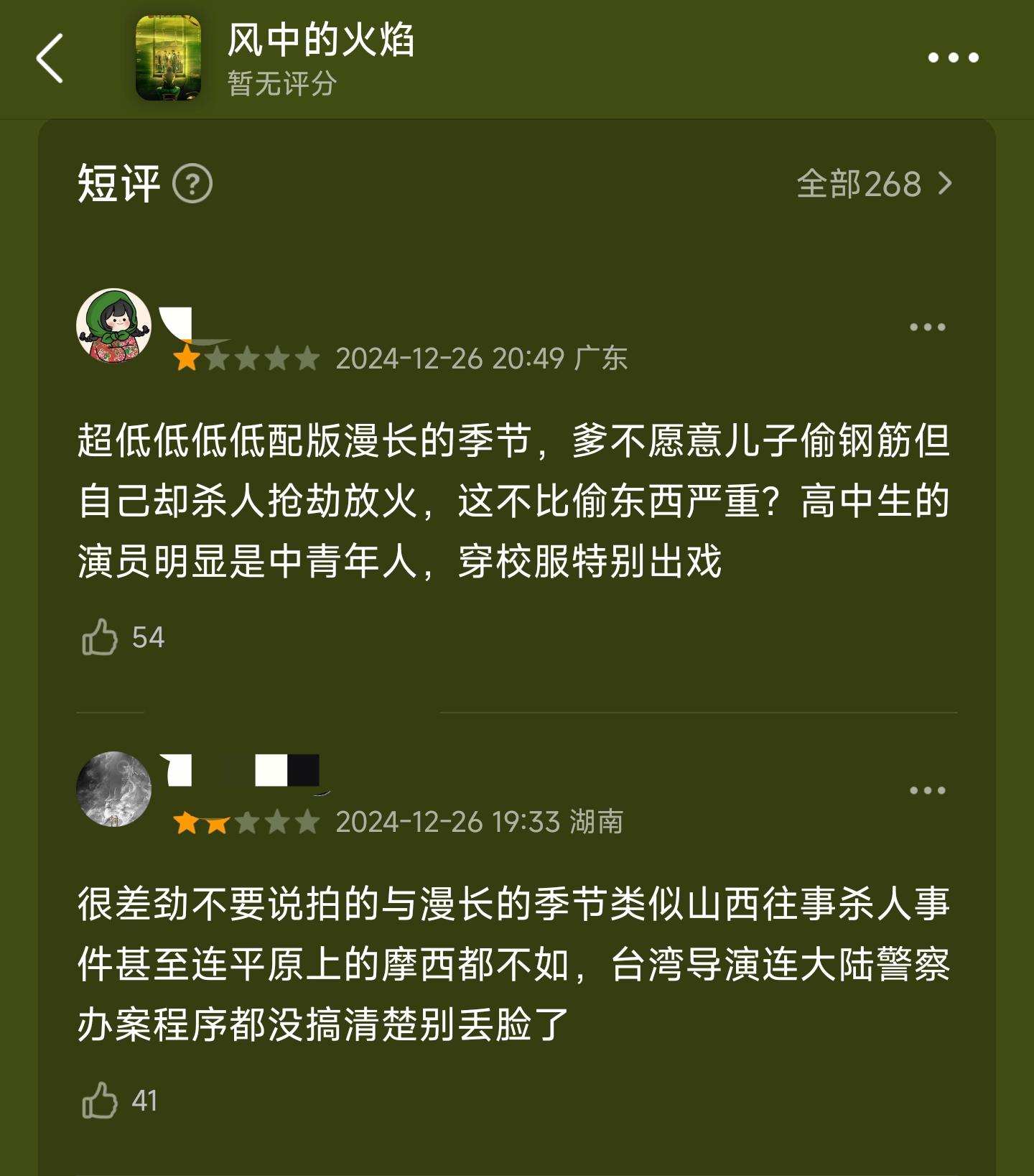Go back using the top-left arrow
This screenshot has width=1034, height=1176.
[x=50, y=58]
